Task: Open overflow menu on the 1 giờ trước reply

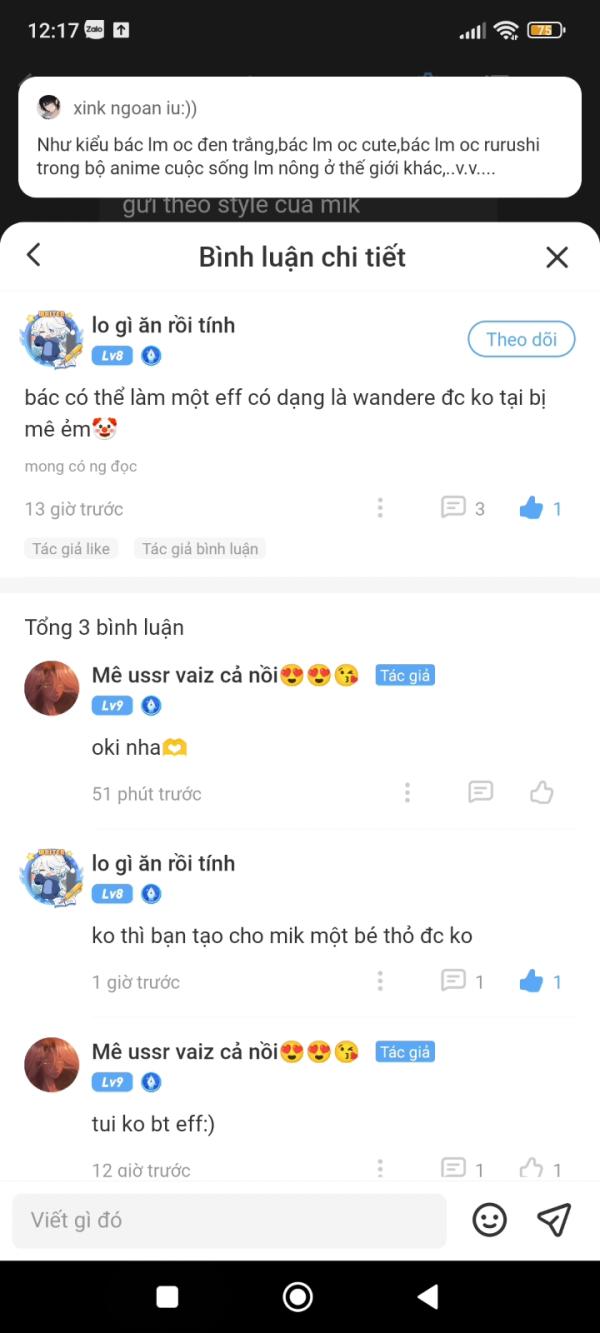Action: point(380,981)
